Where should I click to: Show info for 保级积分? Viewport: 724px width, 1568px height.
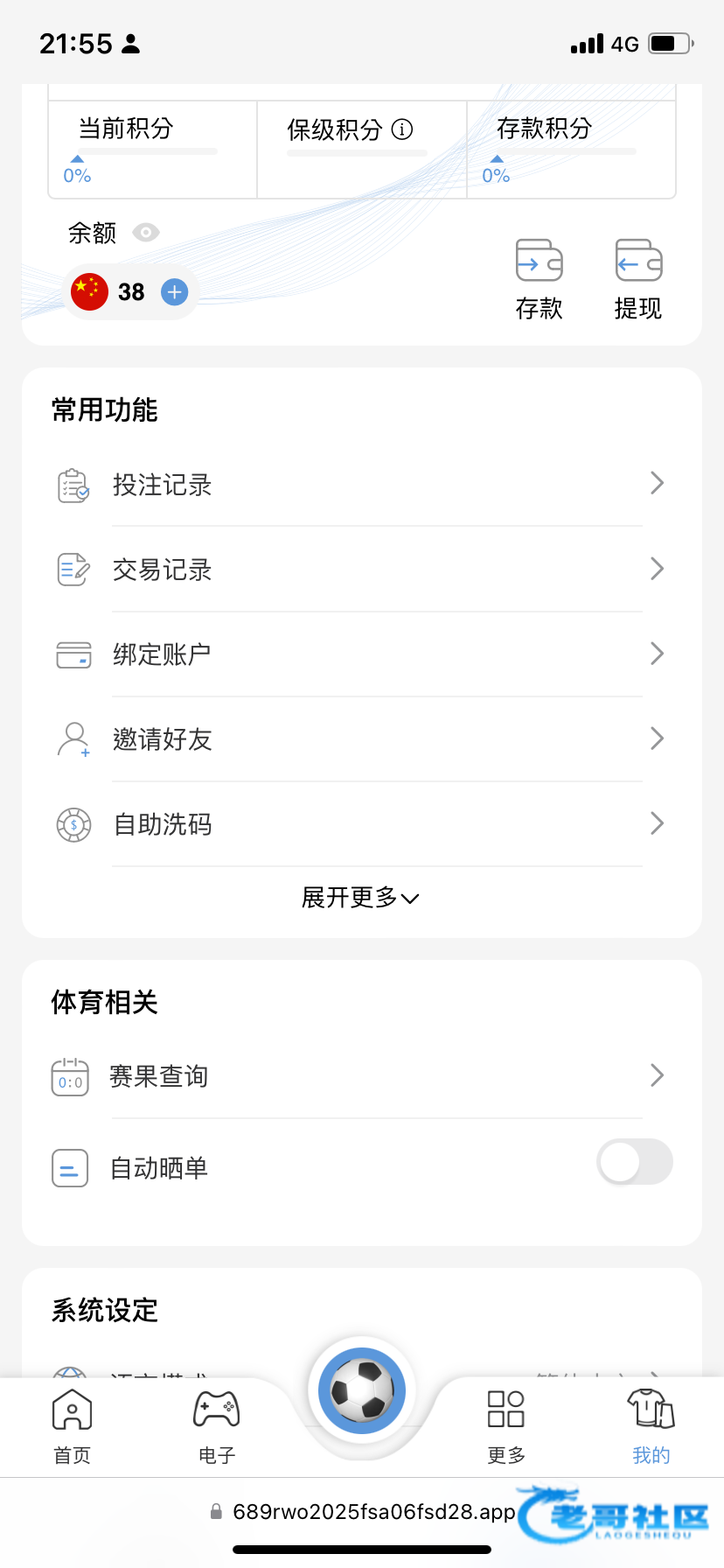[402, 130]
